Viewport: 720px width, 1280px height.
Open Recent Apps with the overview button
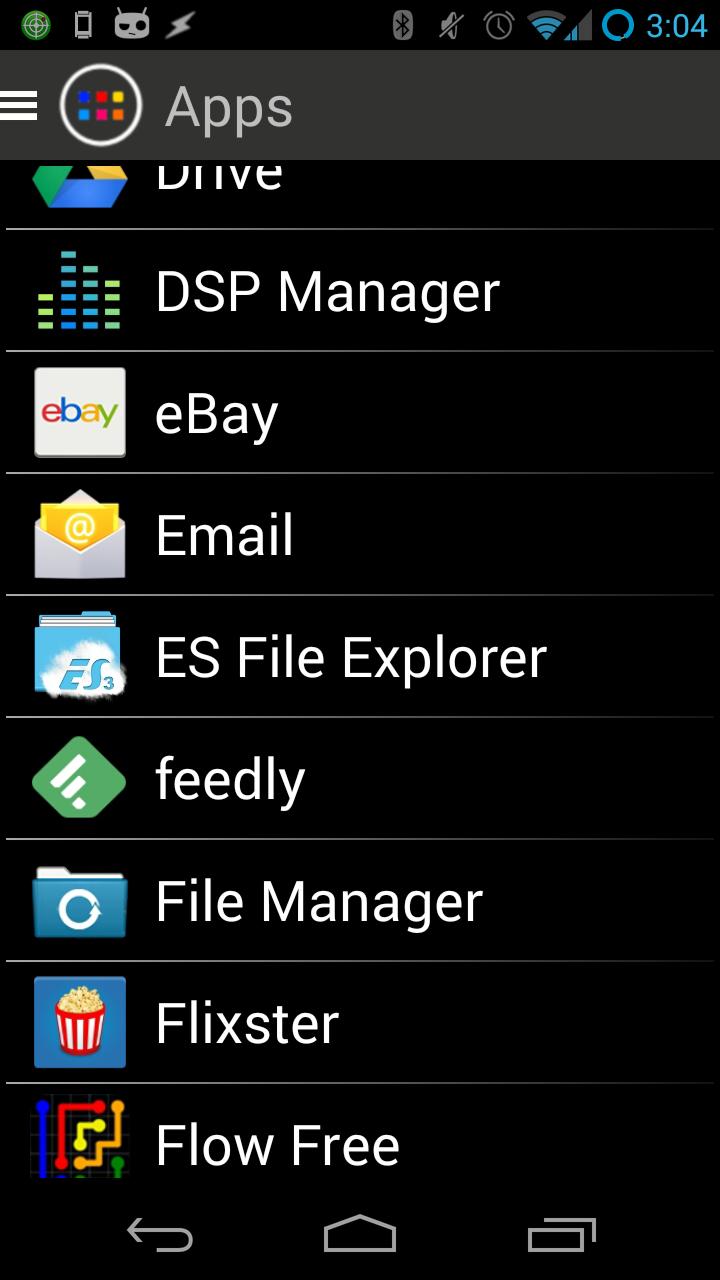(560, 1237)
